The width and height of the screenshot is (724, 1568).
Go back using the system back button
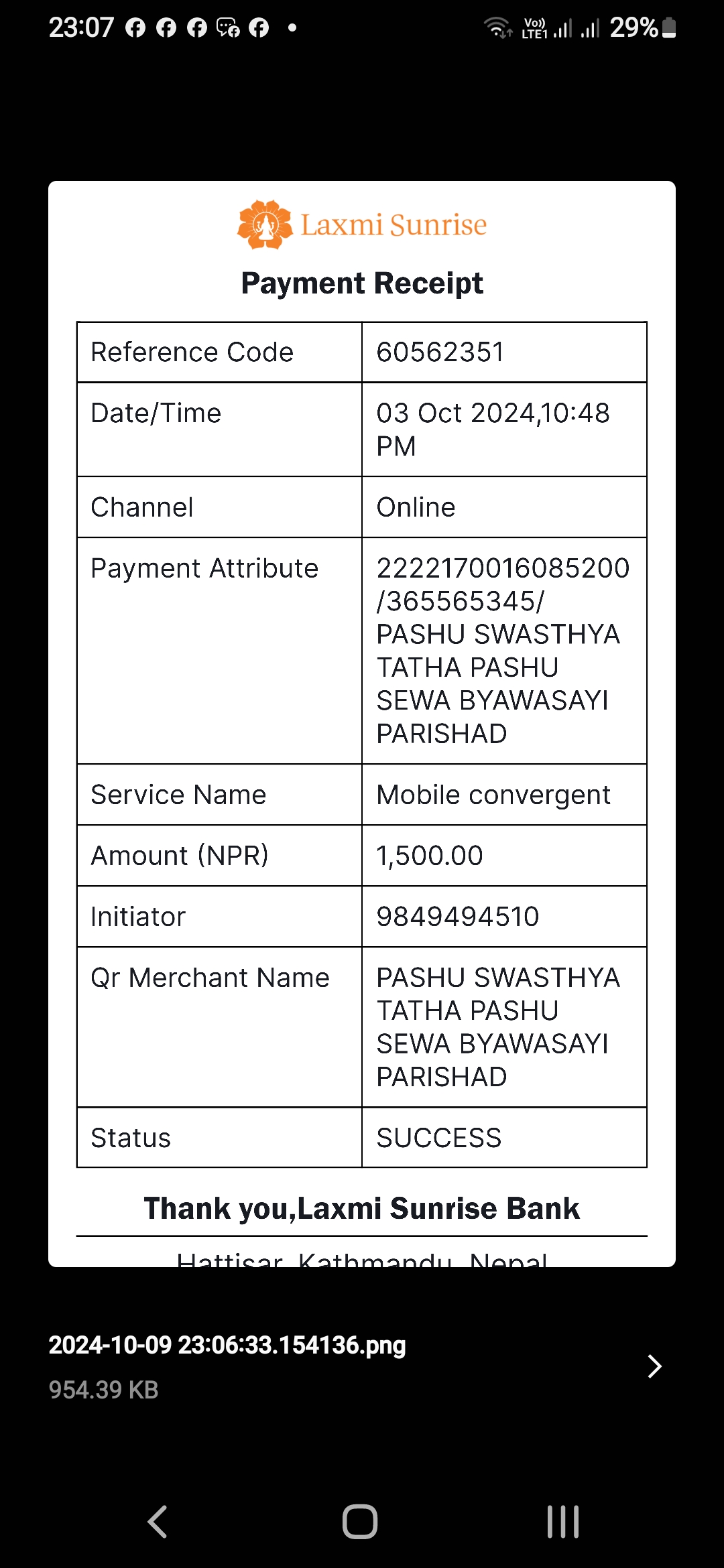point(158,1522)
